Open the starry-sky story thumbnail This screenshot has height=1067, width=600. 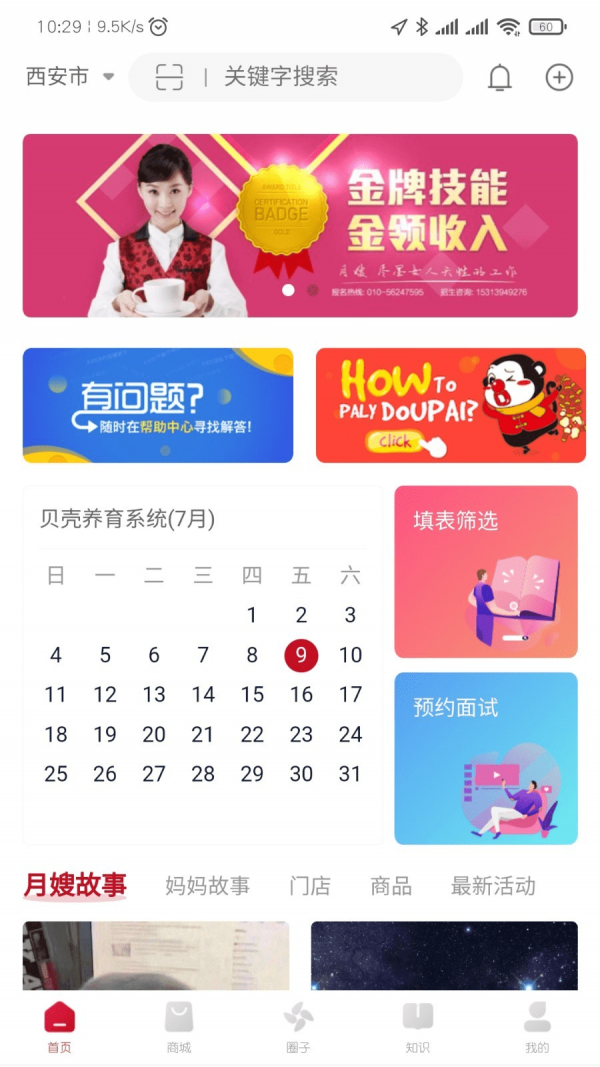(444, 955)
